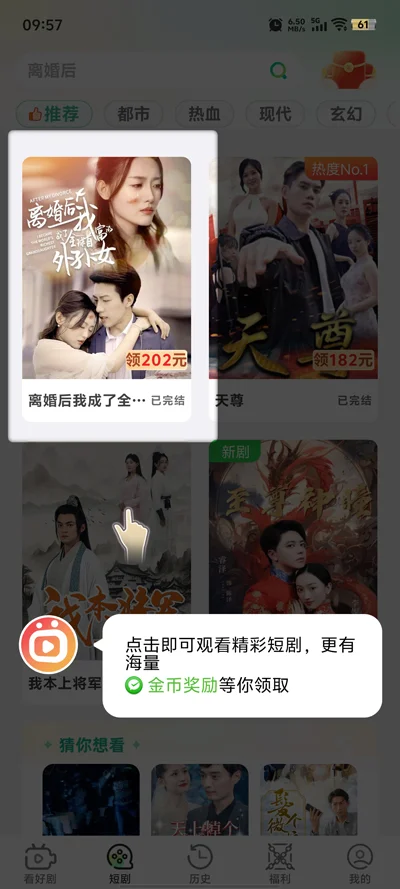Select the 推荐 category chip
Viewport: 400px width, 889px height.
click(x=54, y=115)
